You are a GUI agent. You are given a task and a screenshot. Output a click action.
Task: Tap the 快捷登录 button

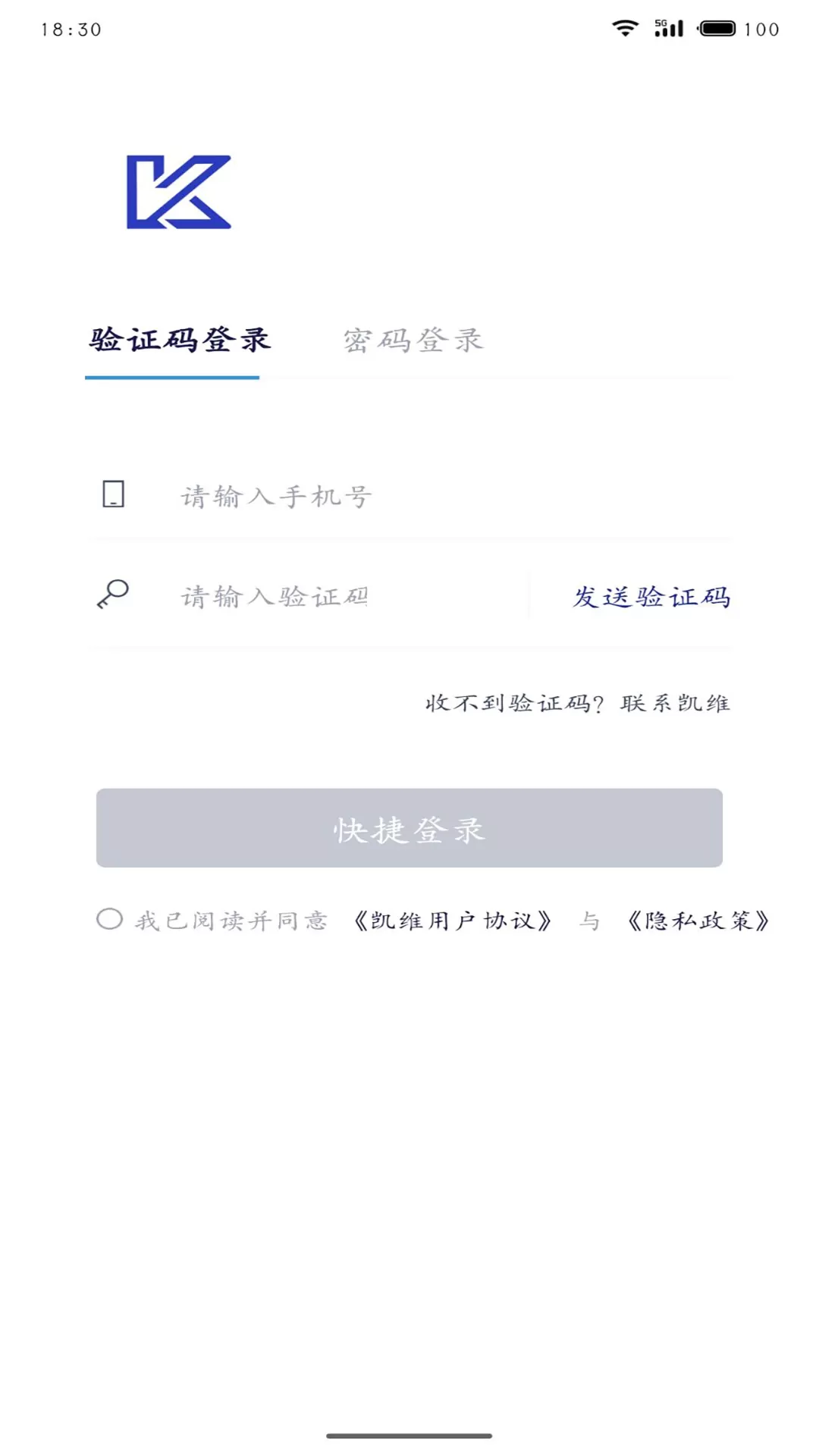pos(409,828)
